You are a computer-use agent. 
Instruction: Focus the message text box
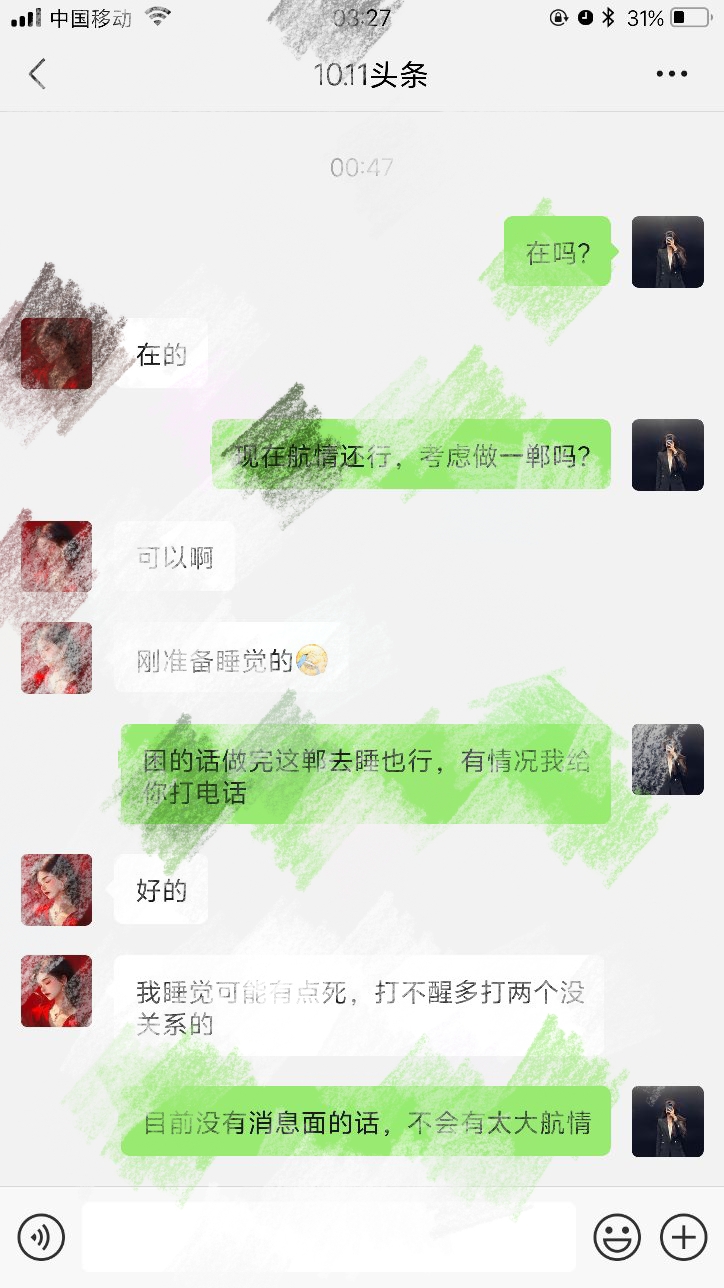pyautogui.click(x=328, y=1237)
